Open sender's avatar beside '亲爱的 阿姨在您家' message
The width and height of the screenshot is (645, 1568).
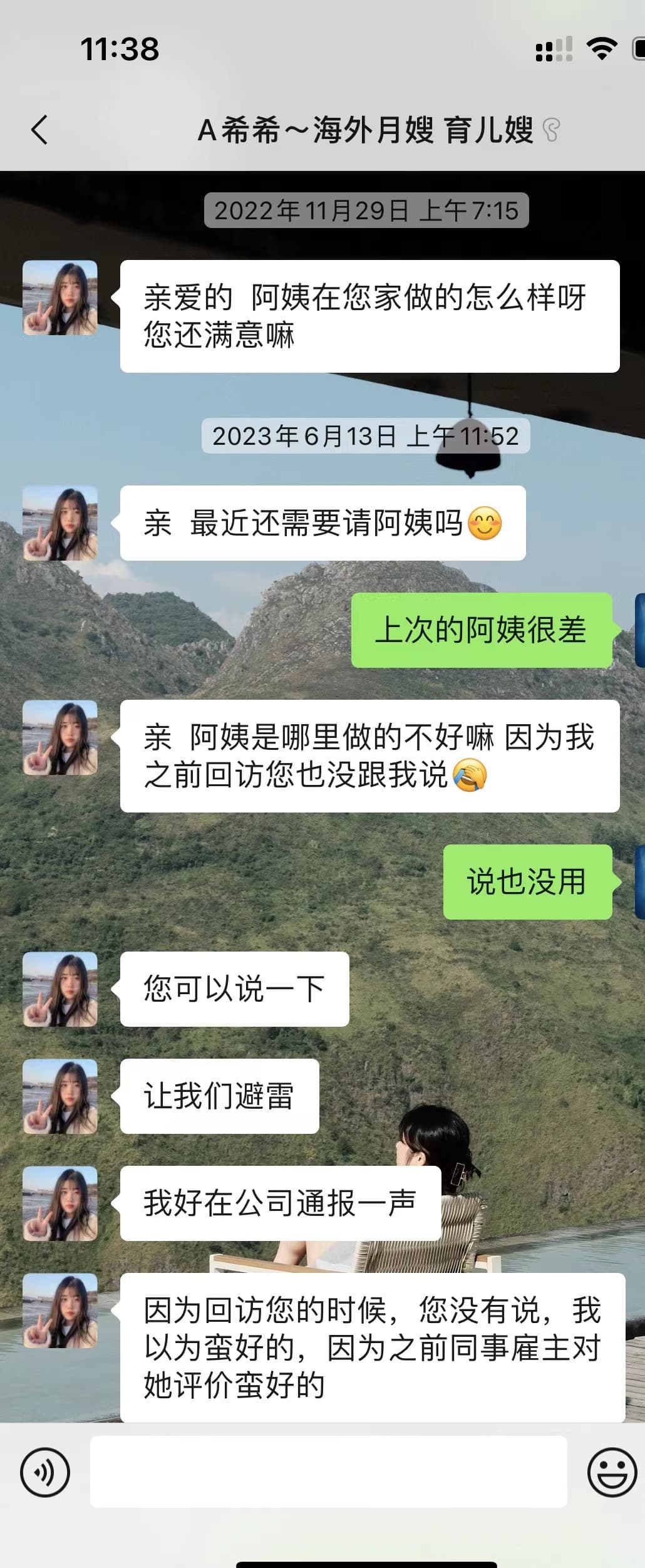[60, 298]
